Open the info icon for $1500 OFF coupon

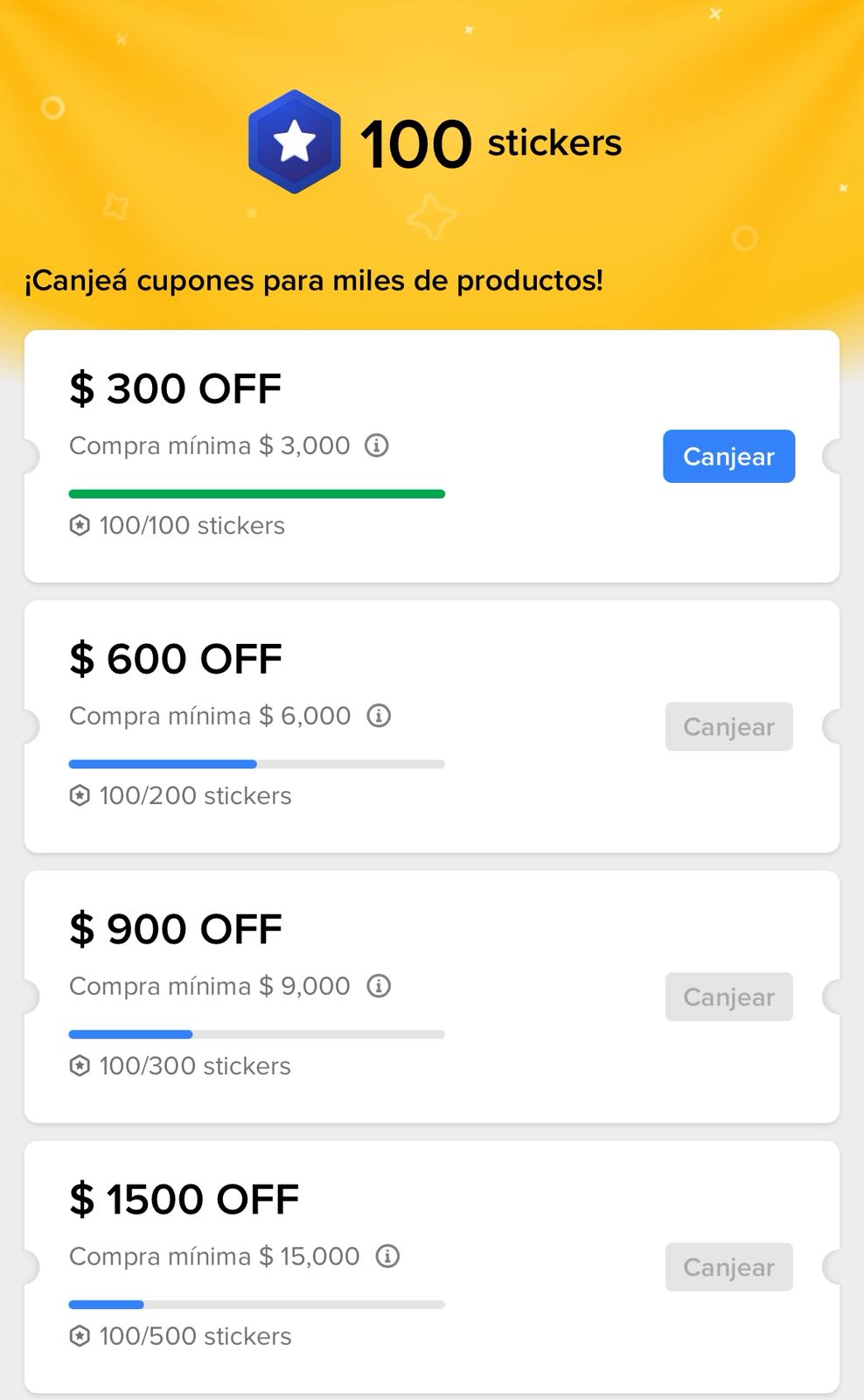coord(386,1256)
